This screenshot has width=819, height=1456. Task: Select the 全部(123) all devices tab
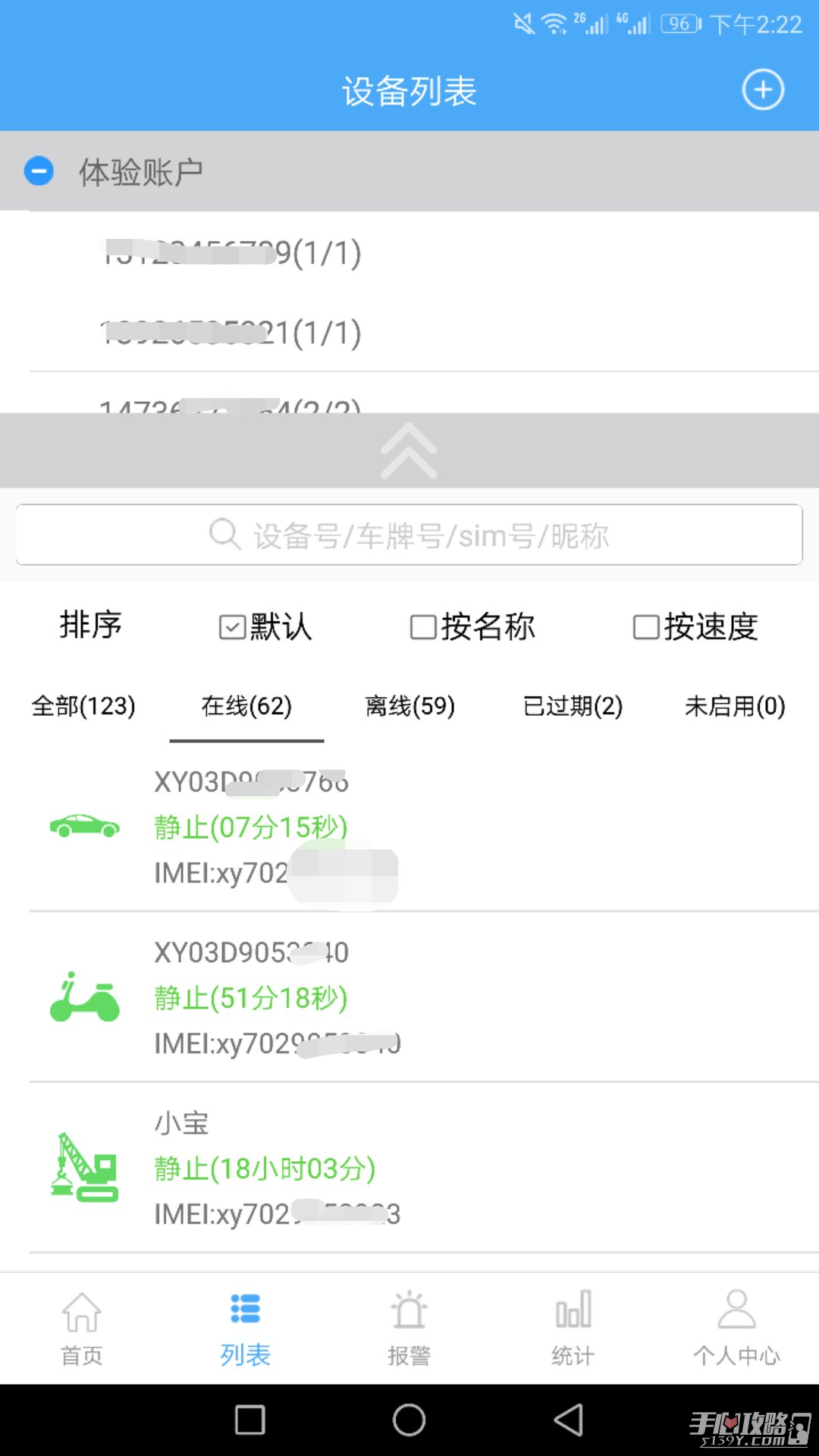pos(82,705)
